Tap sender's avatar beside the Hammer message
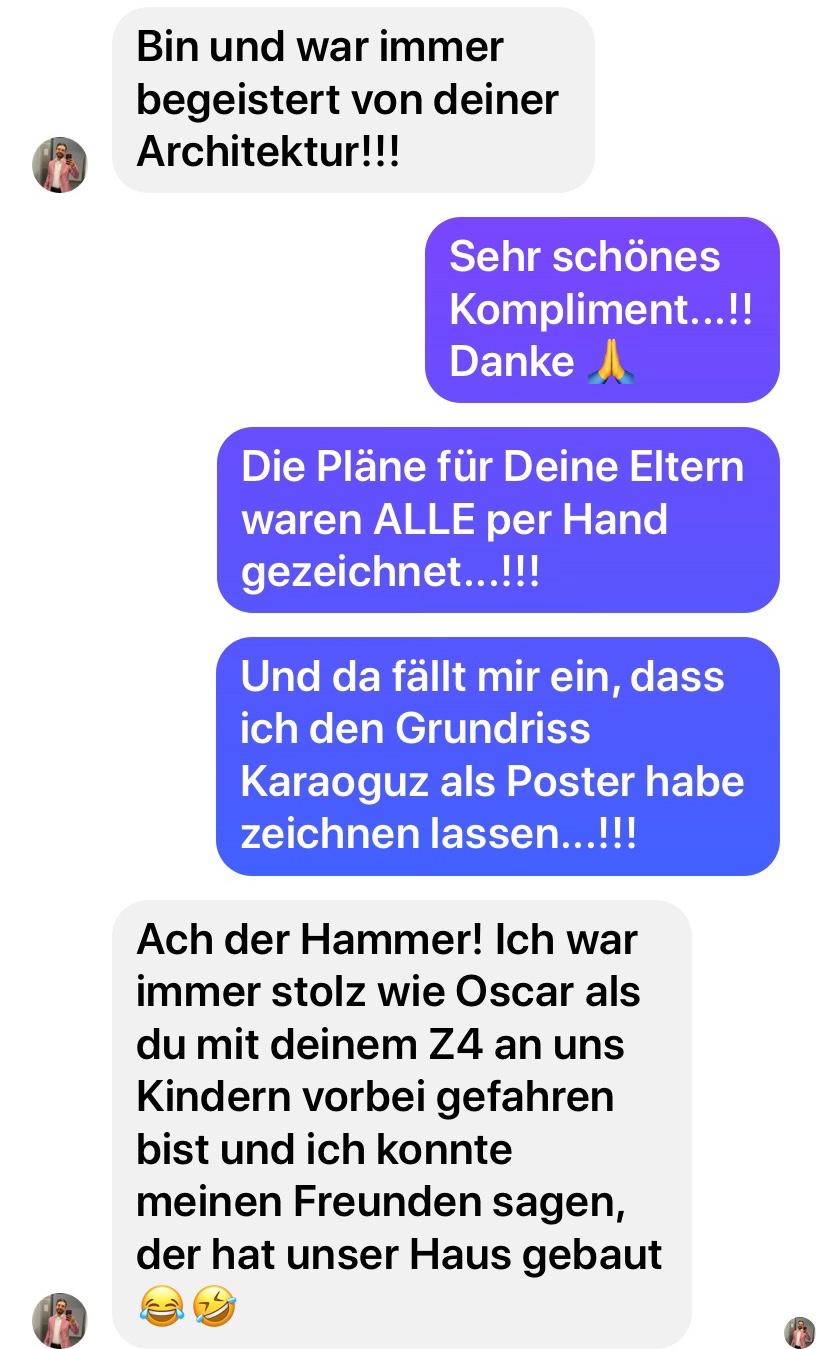 click(x=59, y=1320)
